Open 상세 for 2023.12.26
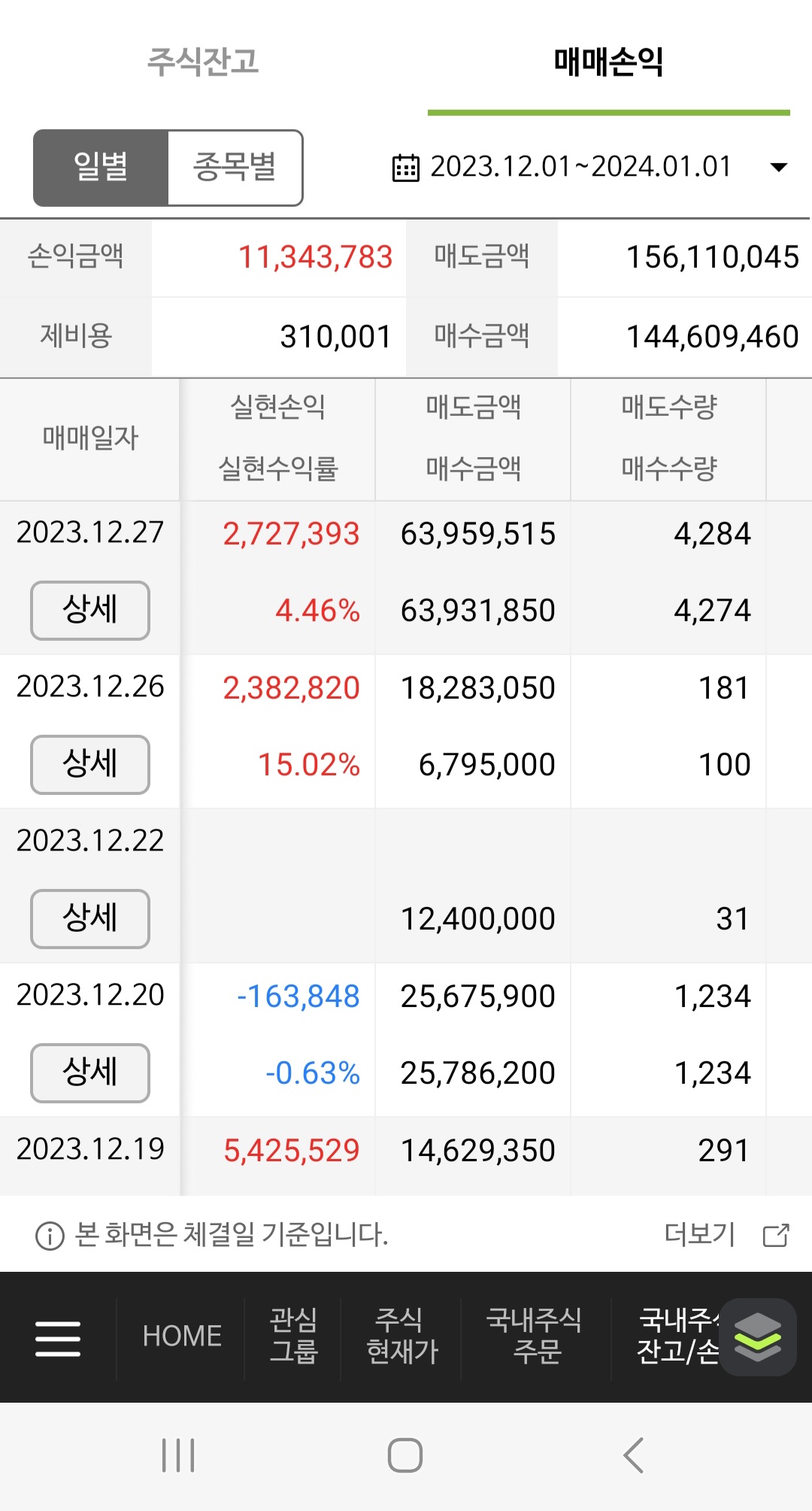This screenshot has height=1511, width=812. [90, 764]
